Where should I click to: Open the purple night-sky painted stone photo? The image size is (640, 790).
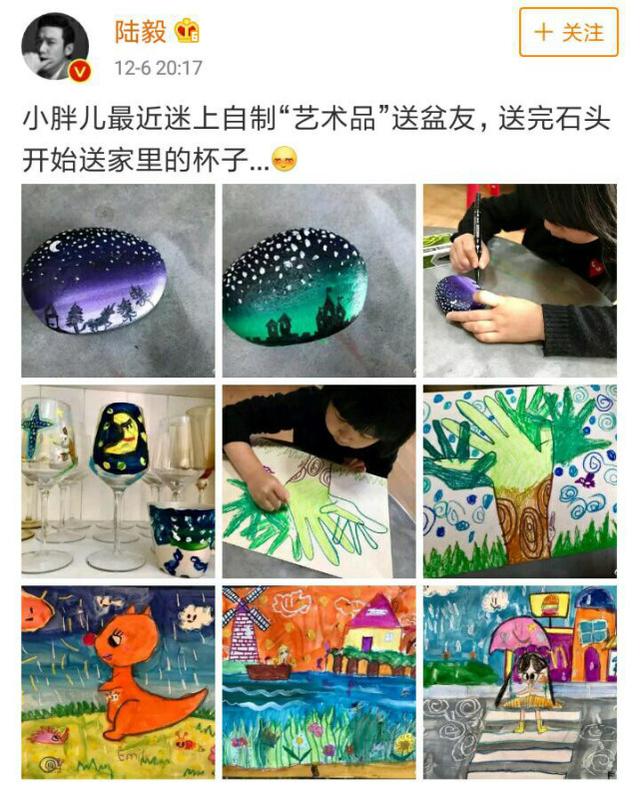click(x=118, y=280)
